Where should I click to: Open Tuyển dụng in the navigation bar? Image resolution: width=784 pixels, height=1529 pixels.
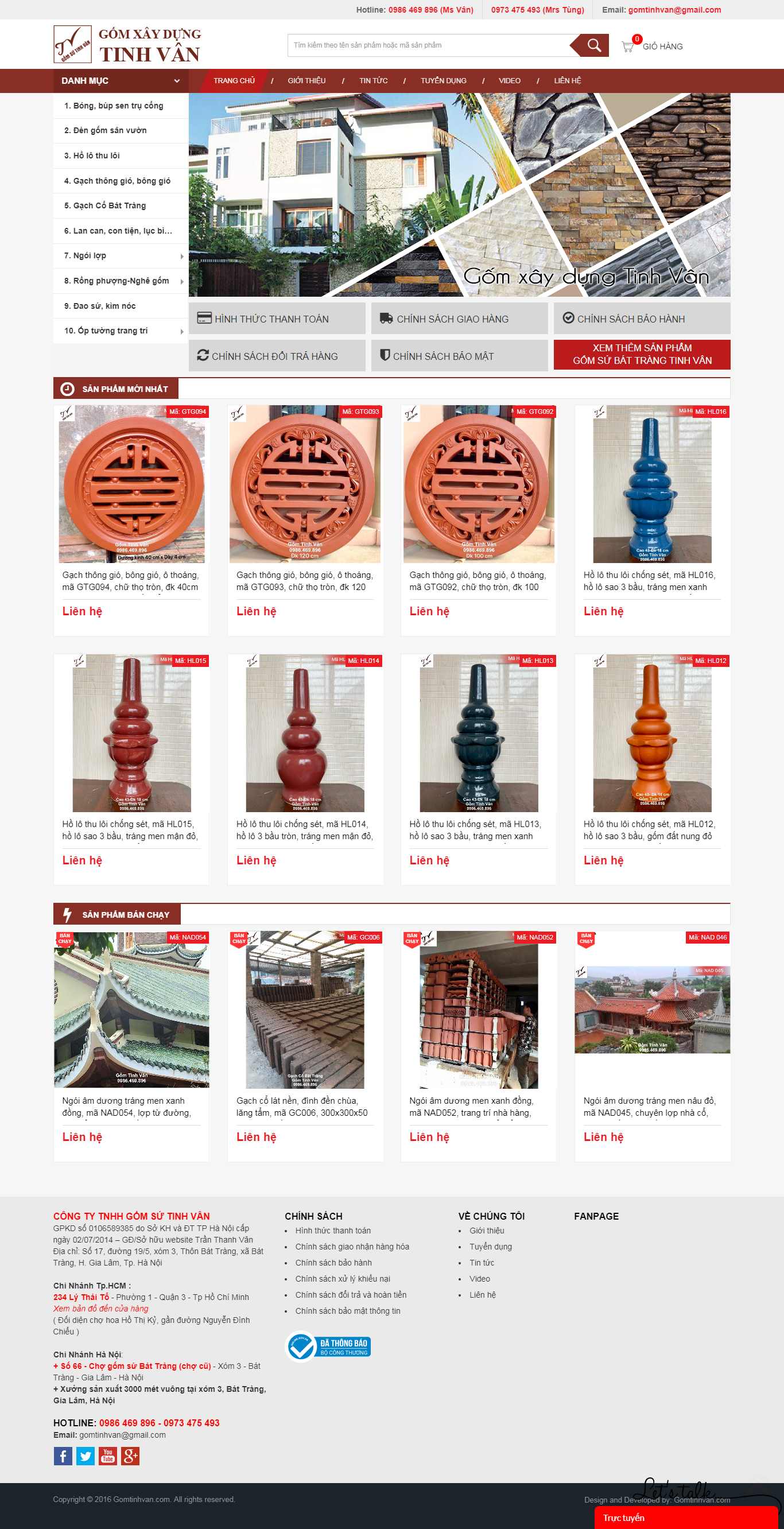(x=443, y=81)
